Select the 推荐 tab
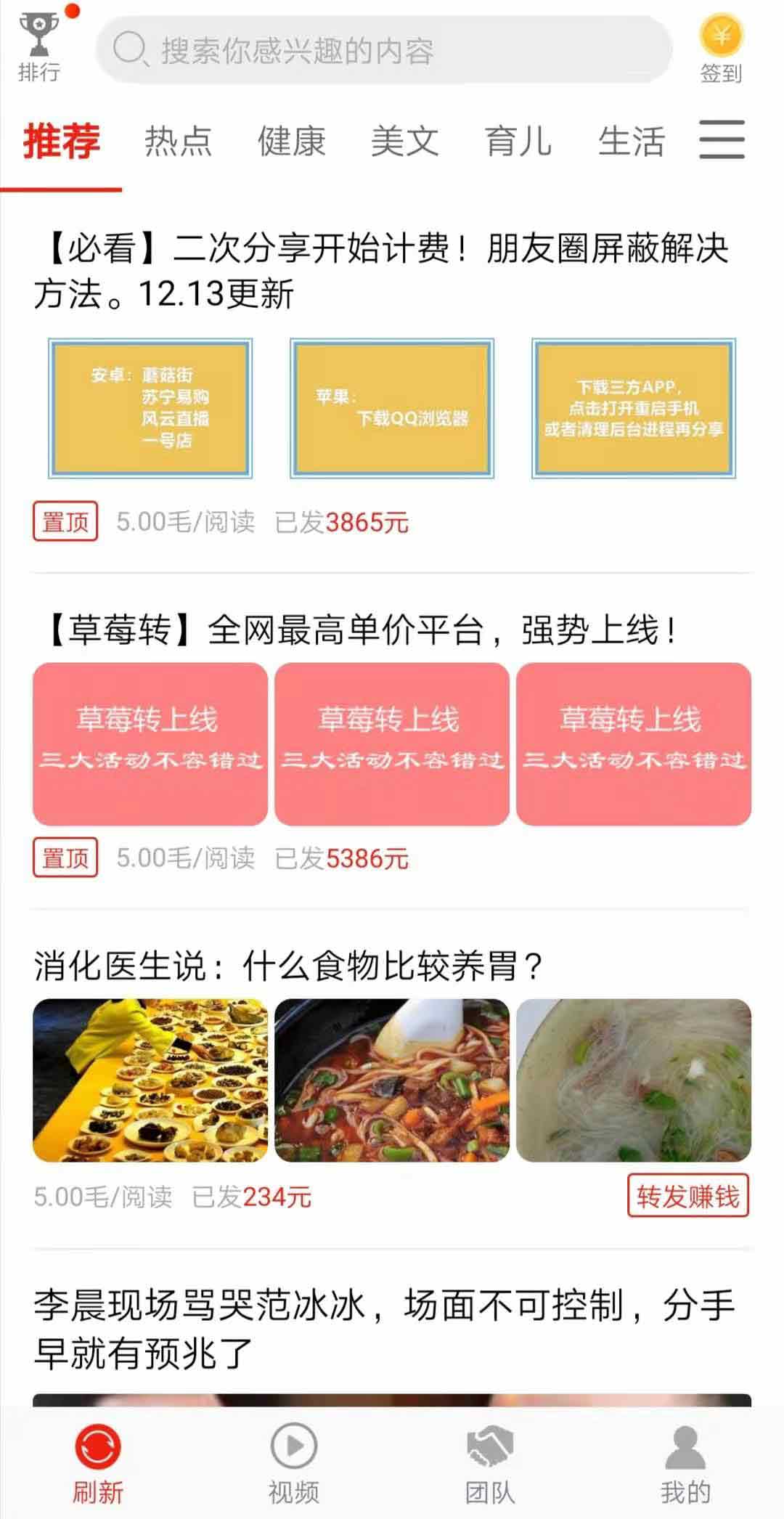Viewport: 784px width, 1519px height. click(62, 141)
